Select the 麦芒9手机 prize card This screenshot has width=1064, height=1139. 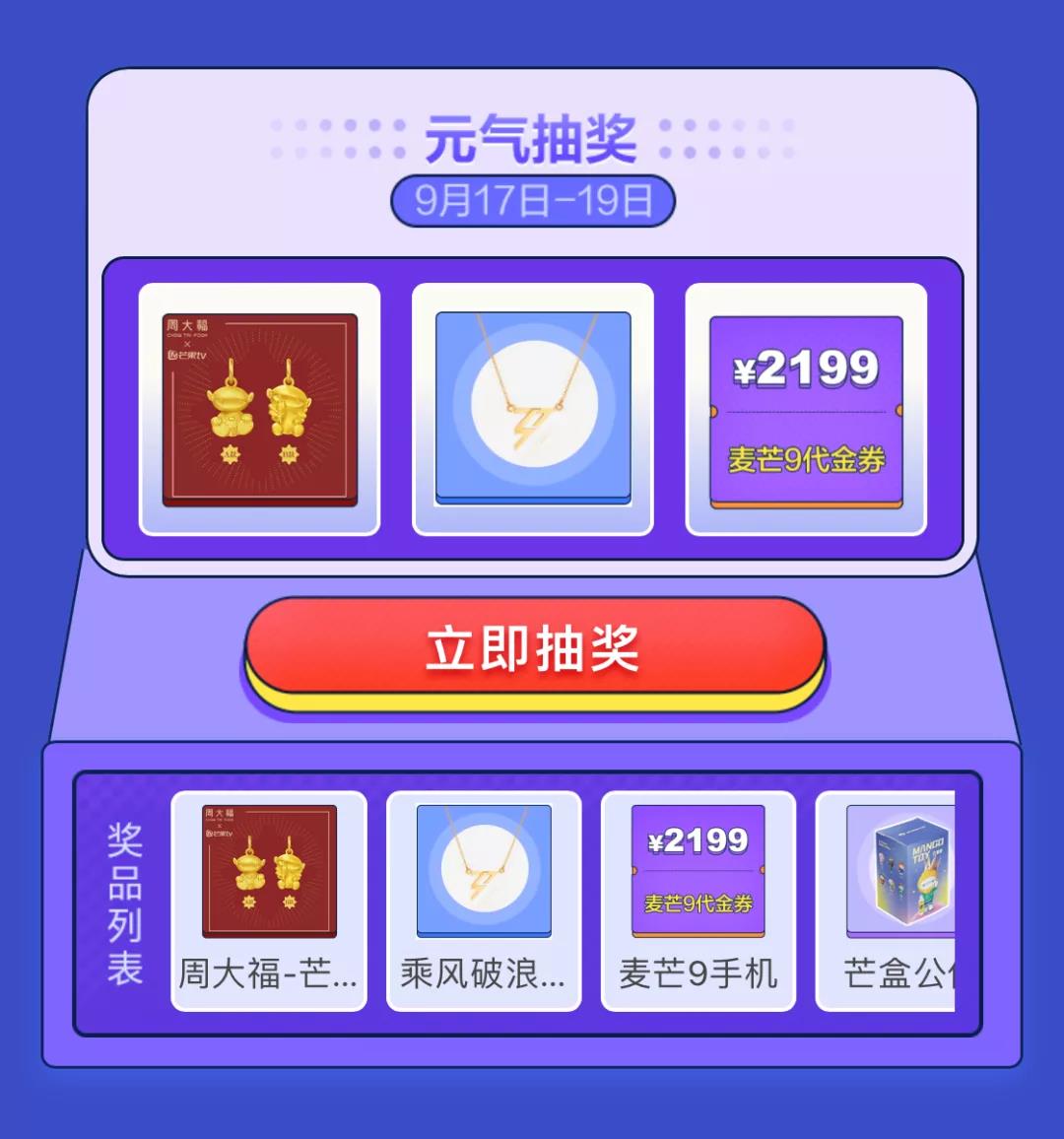pos(698,901)
